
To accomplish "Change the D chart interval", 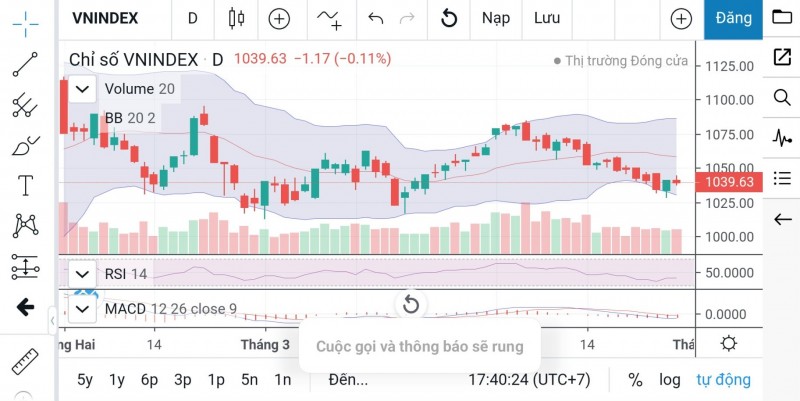I will 192,18.
